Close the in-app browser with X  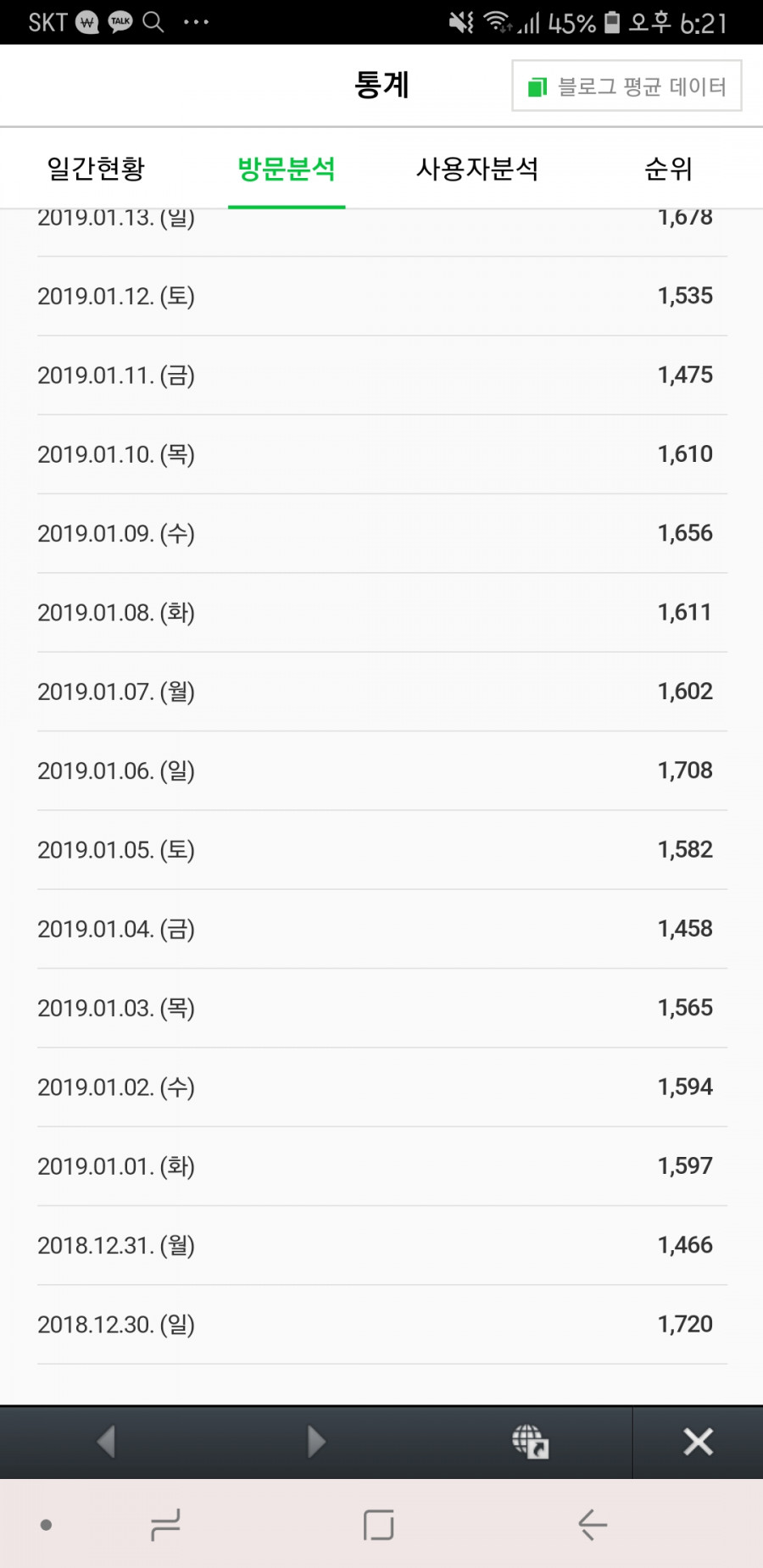[698, 1441]
